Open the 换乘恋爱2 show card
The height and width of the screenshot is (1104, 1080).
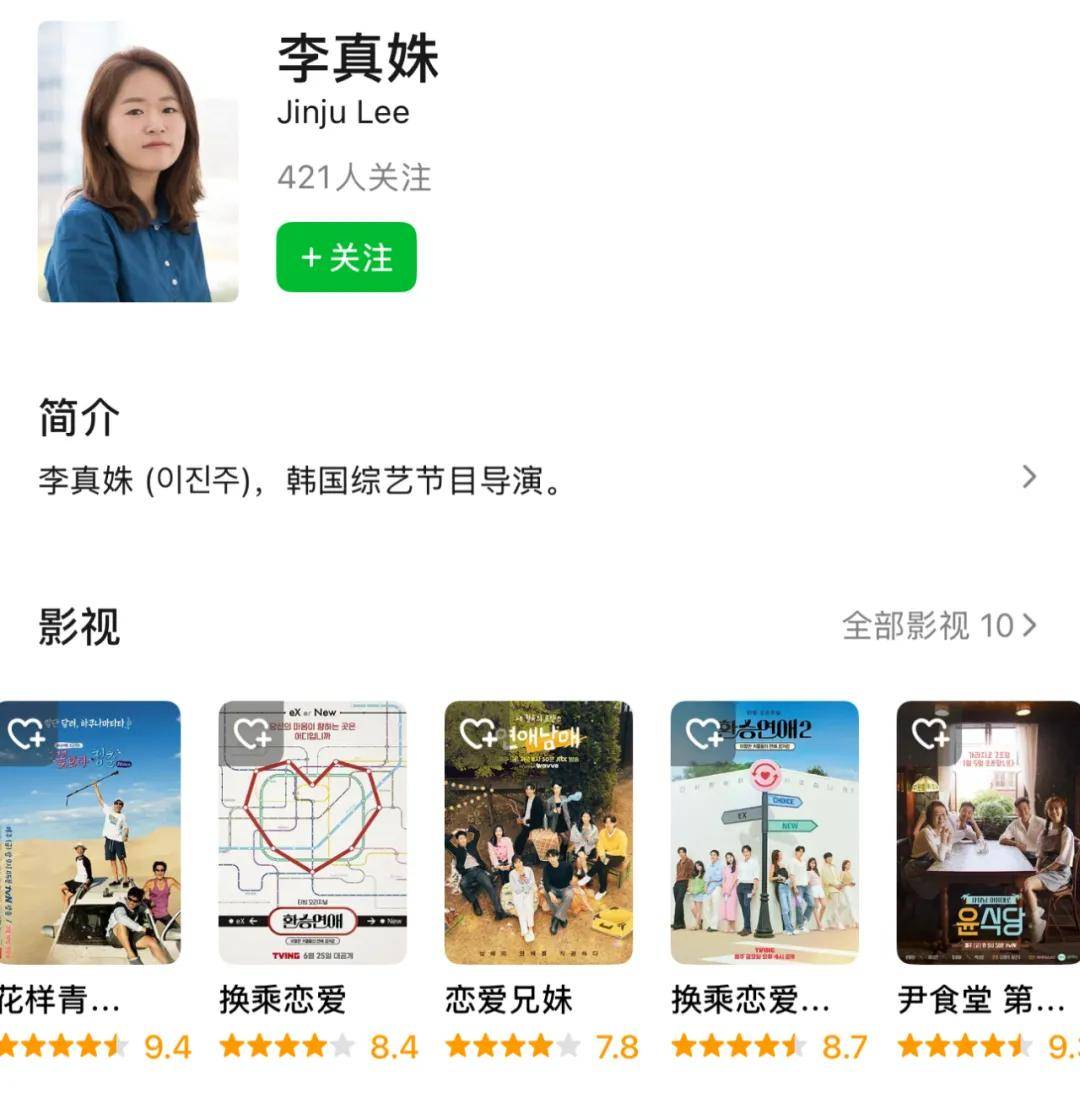click(x=764, y=832)
